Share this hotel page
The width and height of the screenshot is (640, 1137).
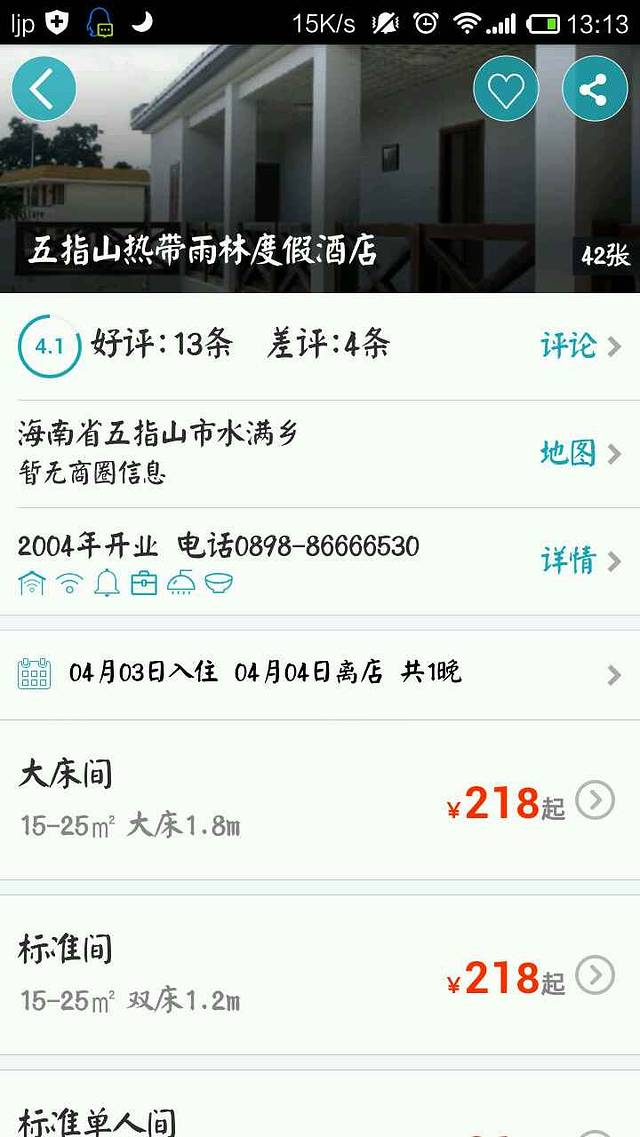click(594, 90)
